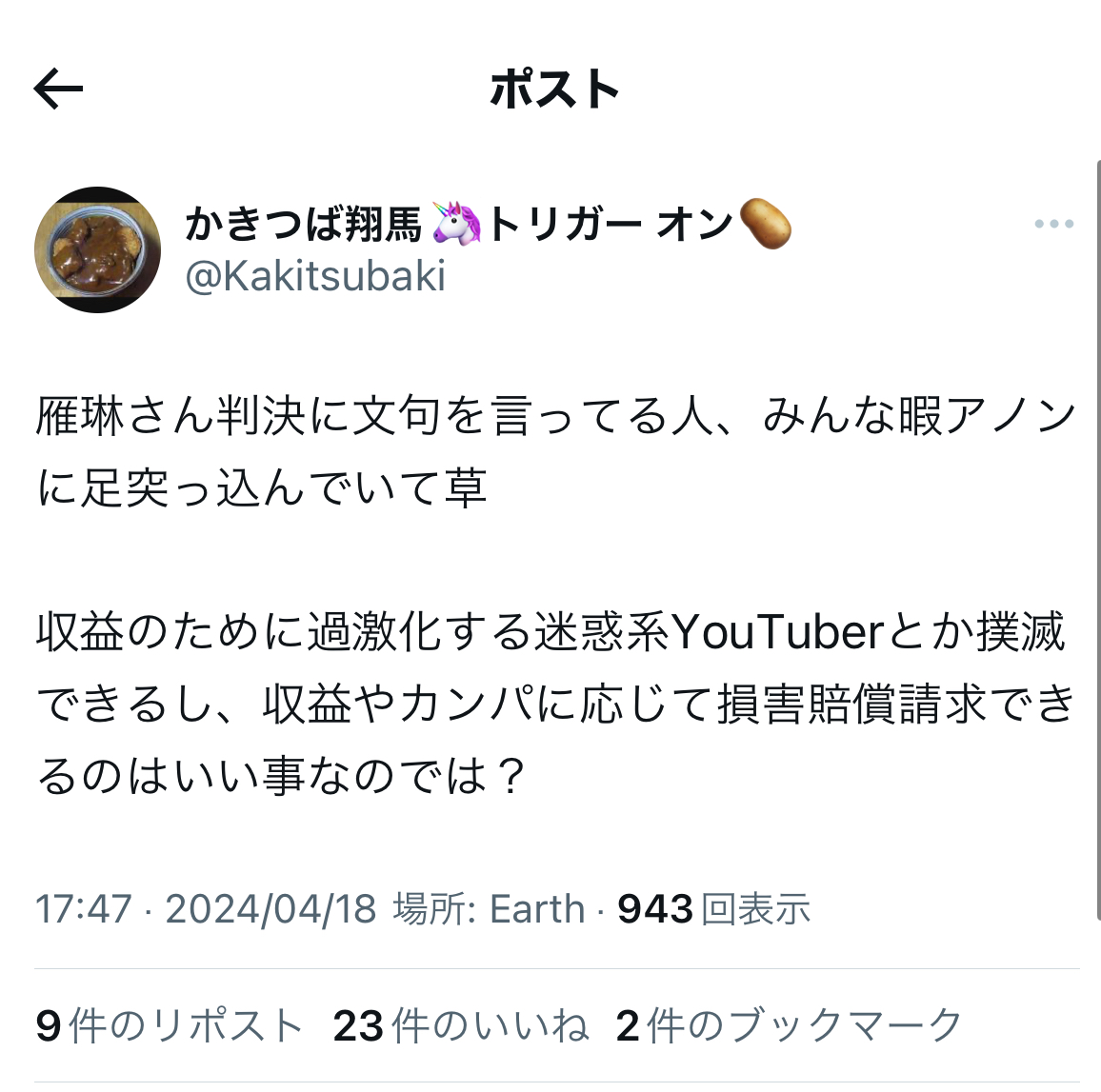Viewport: 1101px width, 1092px height.
Task: Open the @Kakitsubaki profile handle
Action: point(315,277)
